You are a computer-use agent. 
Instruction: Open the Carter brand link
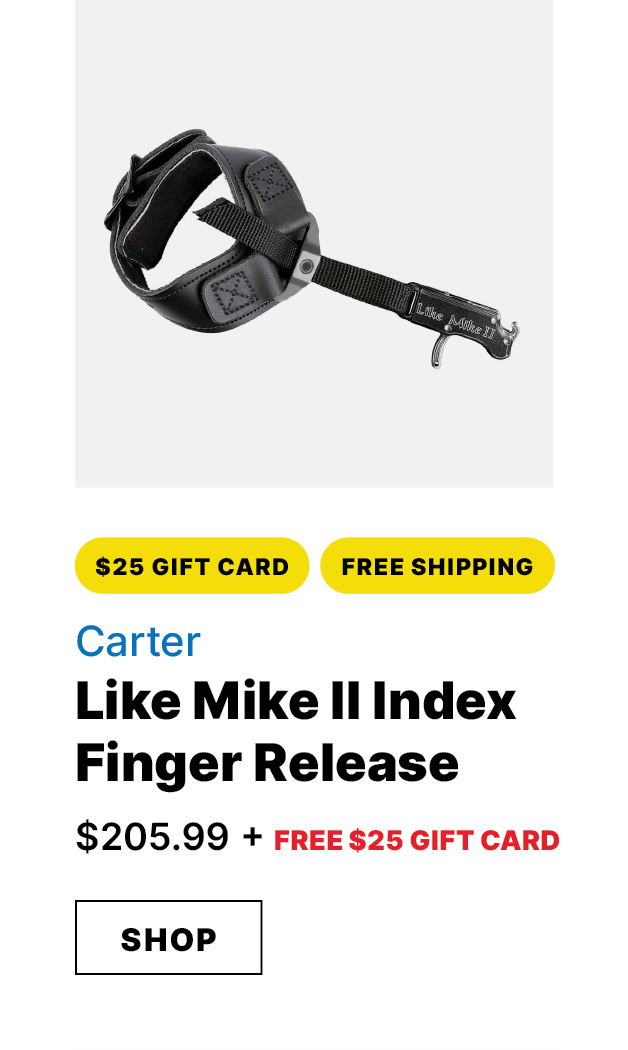138,641
